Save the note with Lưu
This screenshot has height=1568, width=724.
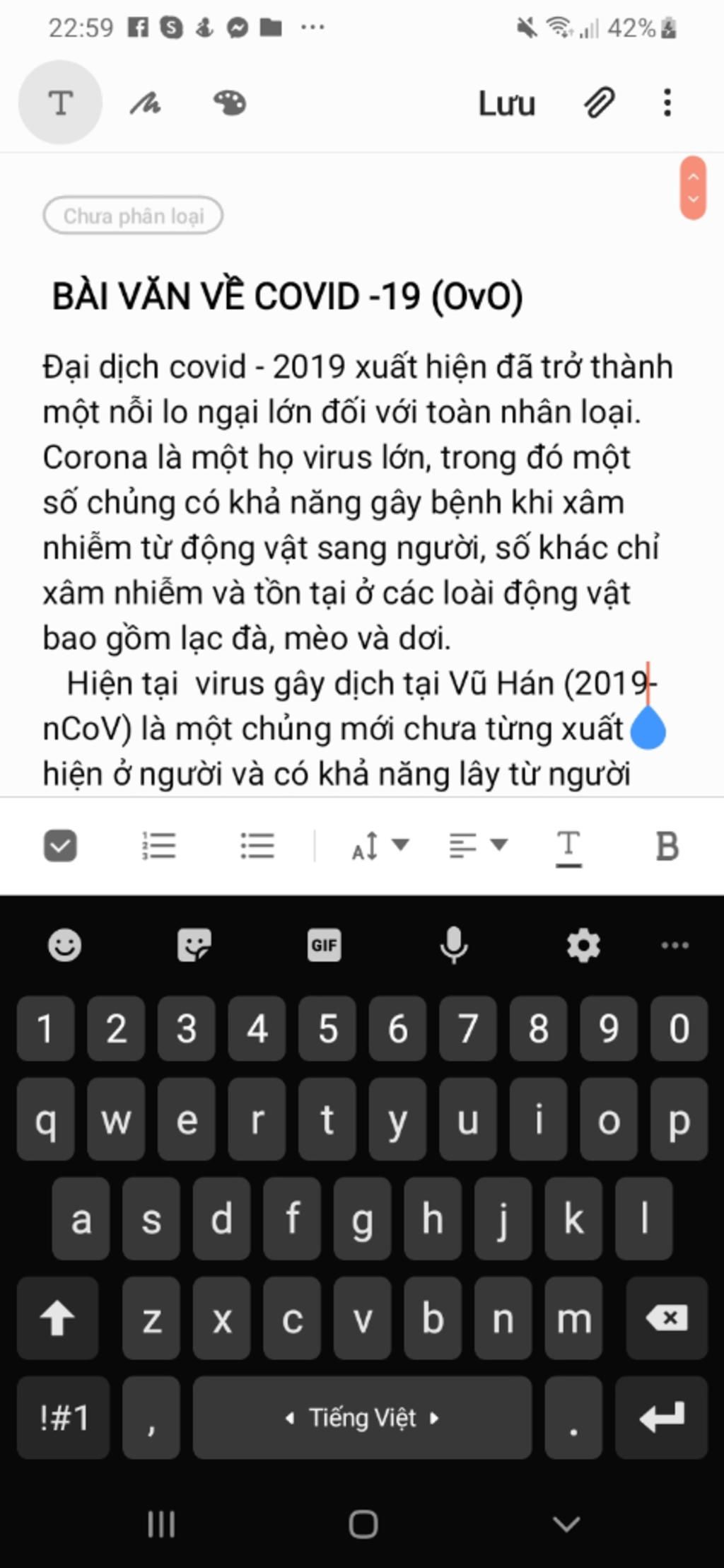(x=506, y=104)
